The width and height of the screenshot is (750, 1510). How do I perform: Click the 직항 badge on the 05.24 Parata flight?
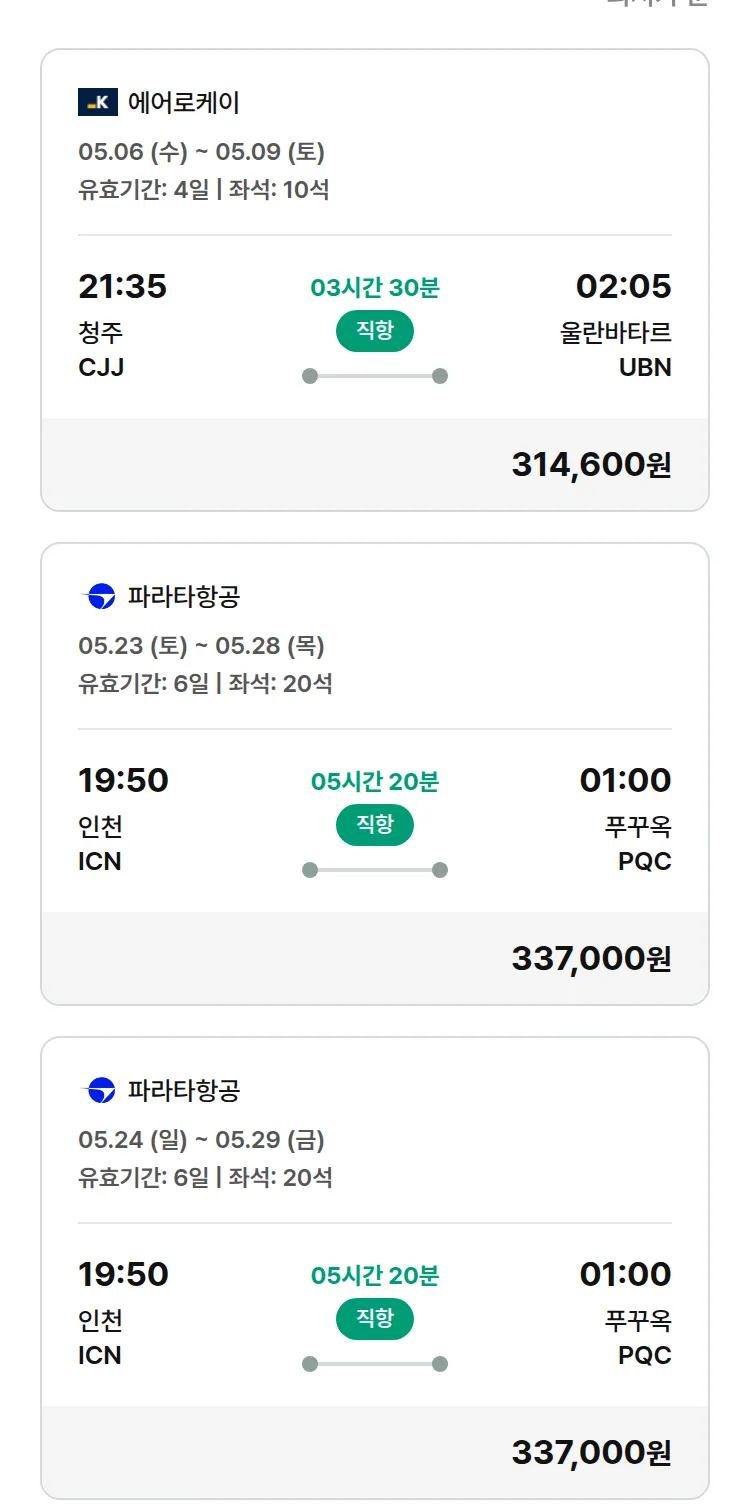click(374, 1319)
